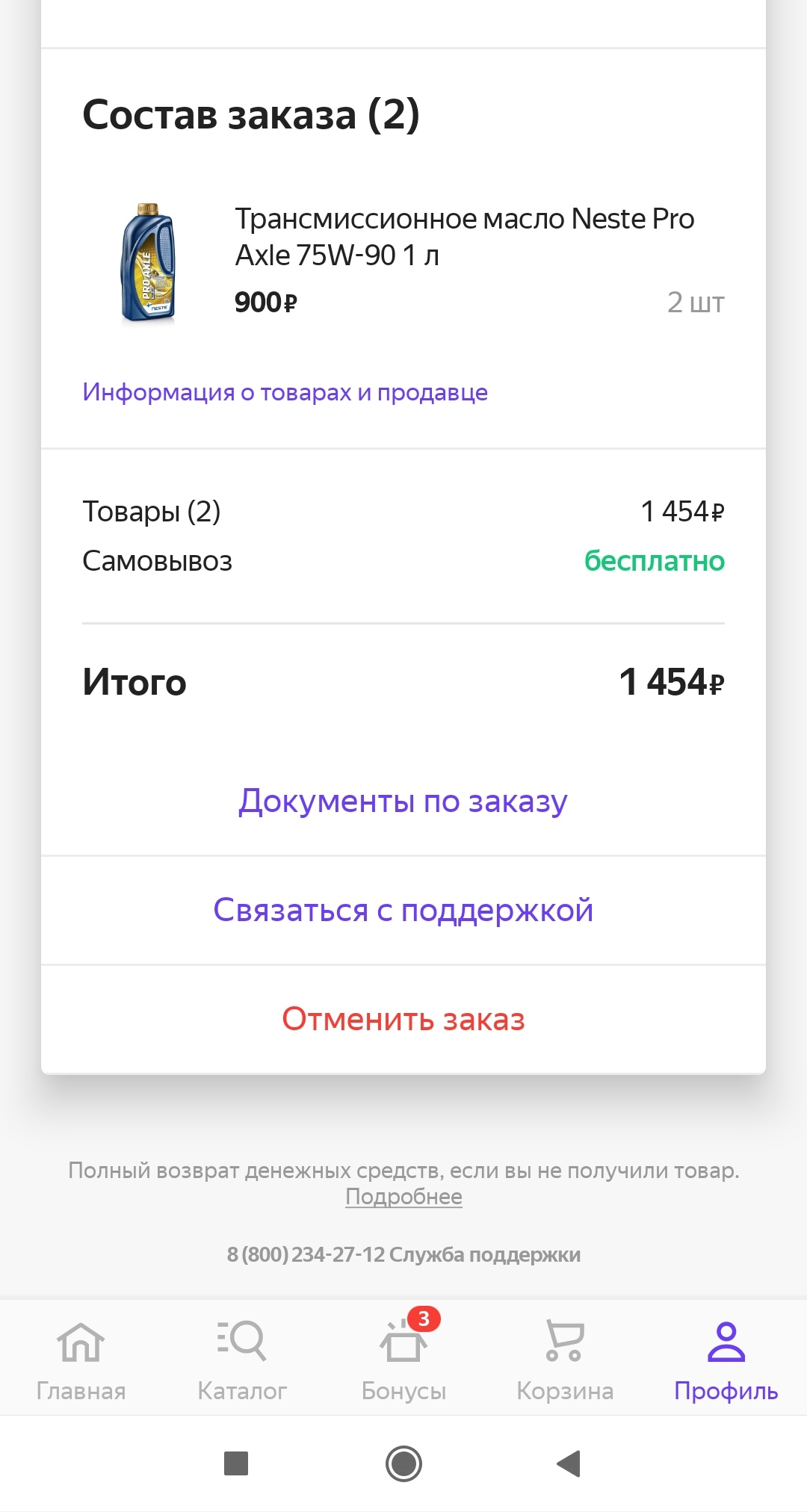807x1512 pixels.
Task: Tap Отменить заказ
Action: click(403, 1019)
